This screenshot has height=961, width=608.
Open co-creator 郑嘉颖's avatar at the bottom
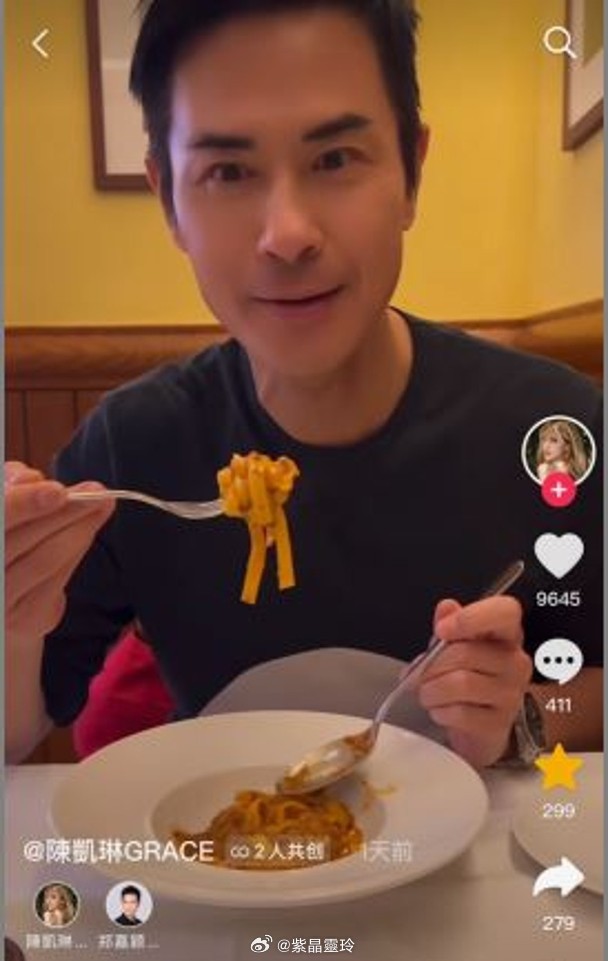coord(130,904)
